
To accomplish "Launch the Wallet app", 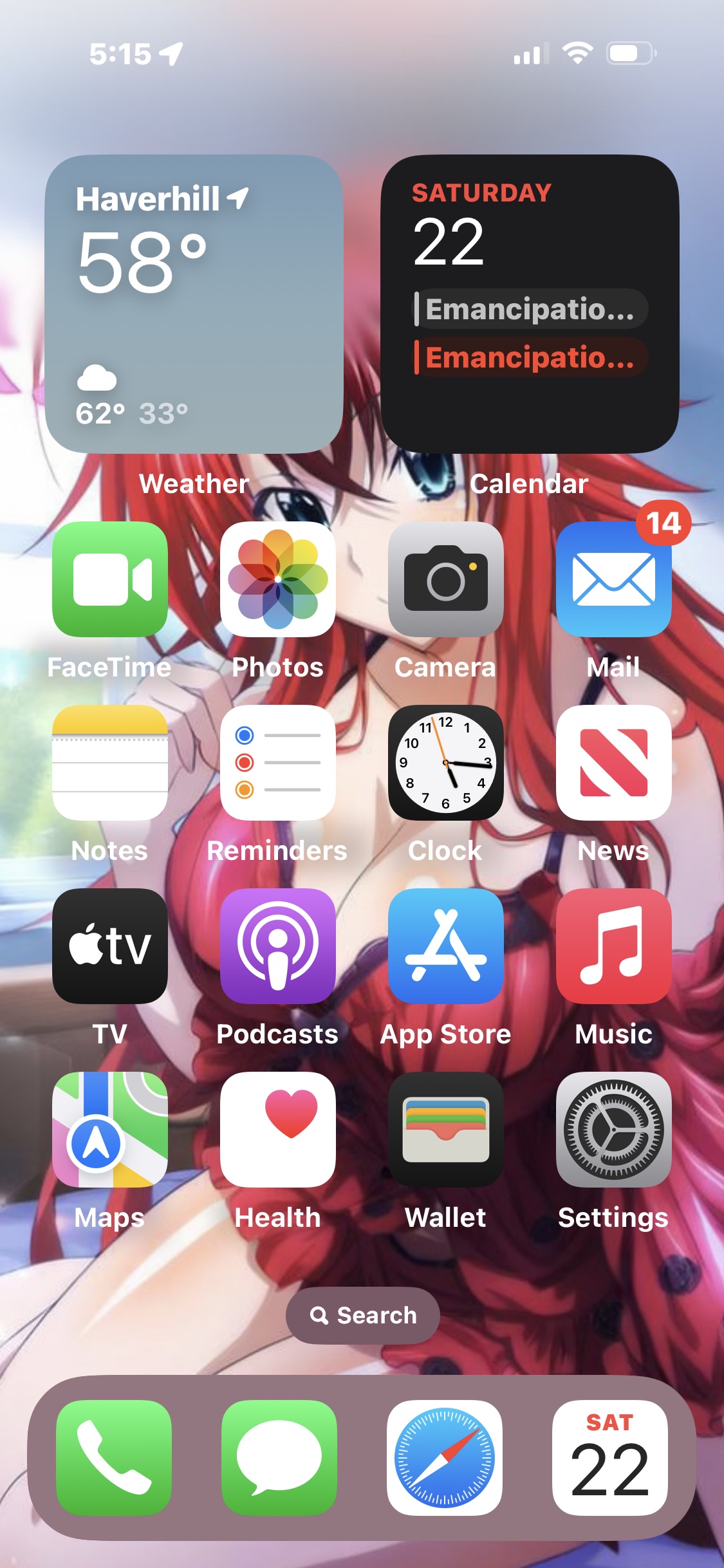I will coord(446,1130).
